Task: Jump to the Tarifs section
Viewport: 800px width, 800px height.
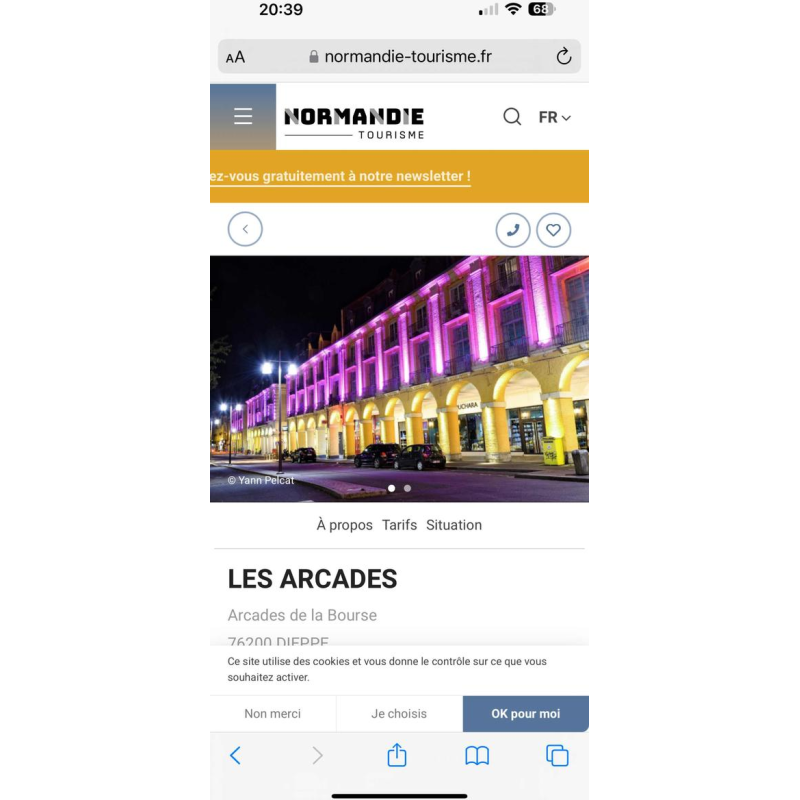Action: [399, 525]
